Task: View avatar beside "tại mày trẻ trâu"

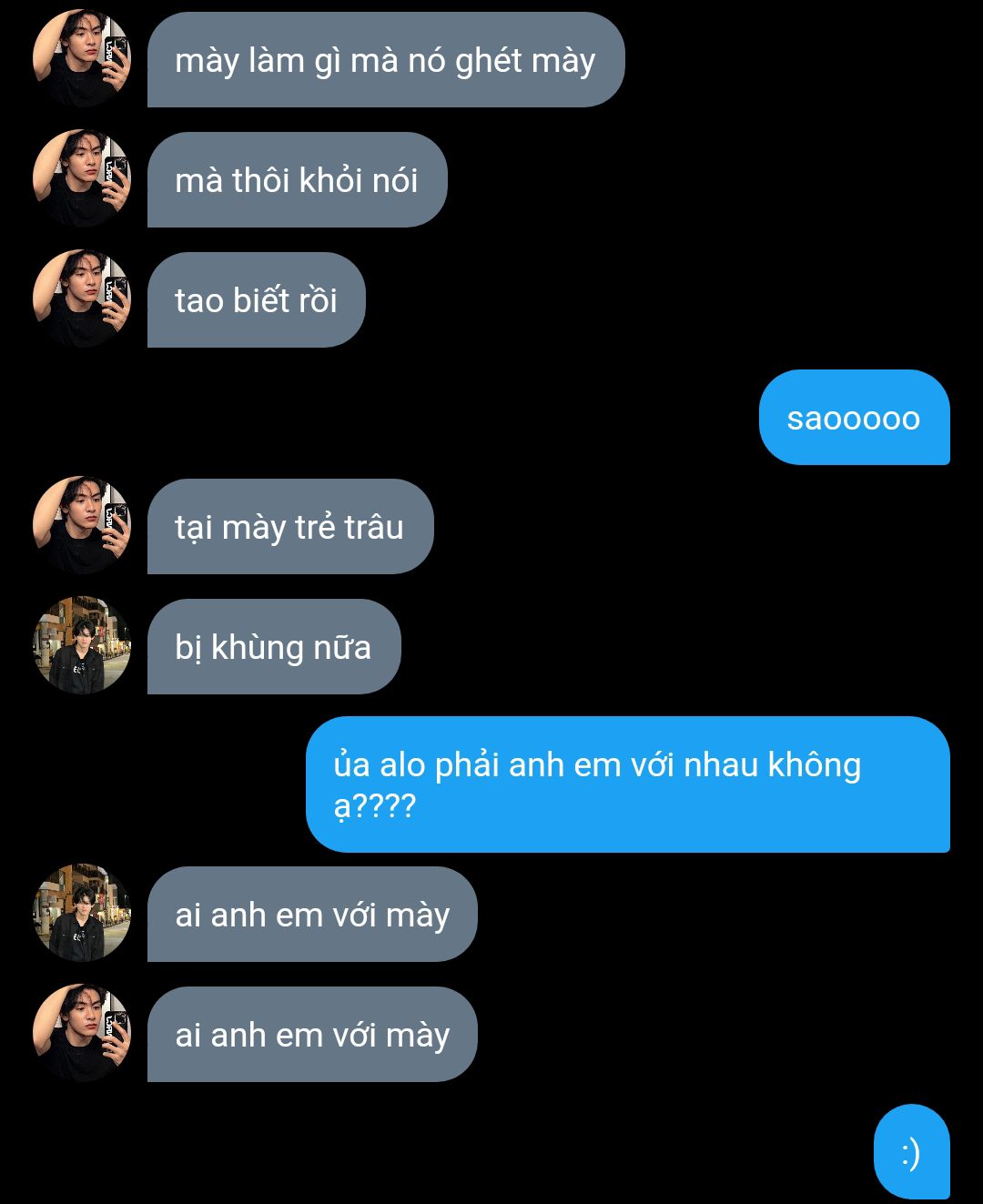Action: point(82,525)
